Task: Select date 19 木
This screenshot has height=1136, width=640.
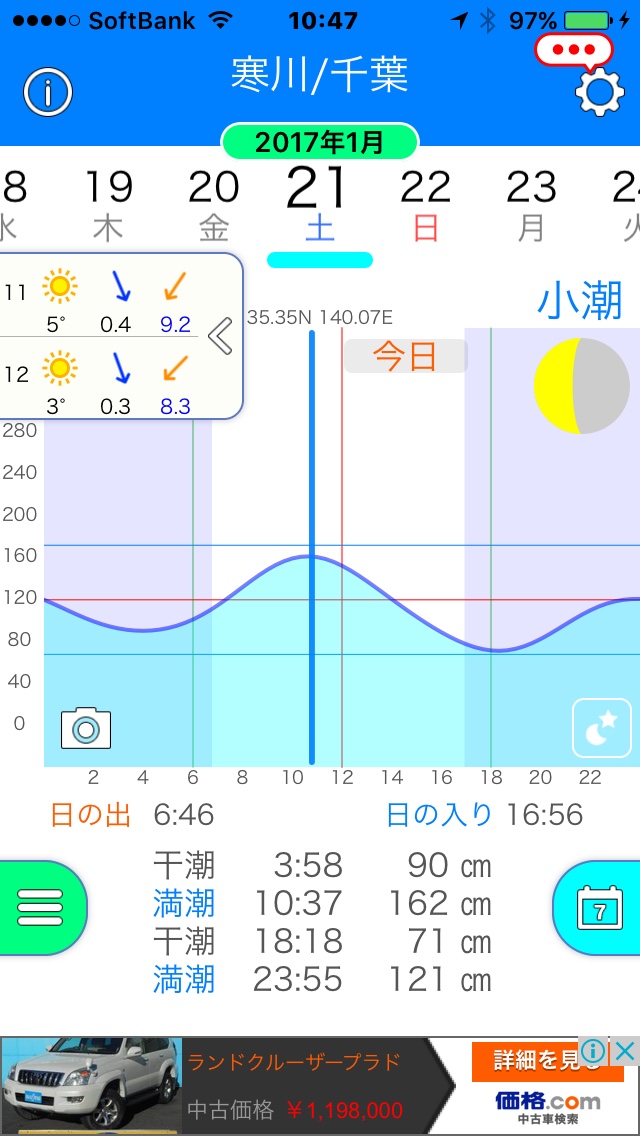Action: coord(108,206)
